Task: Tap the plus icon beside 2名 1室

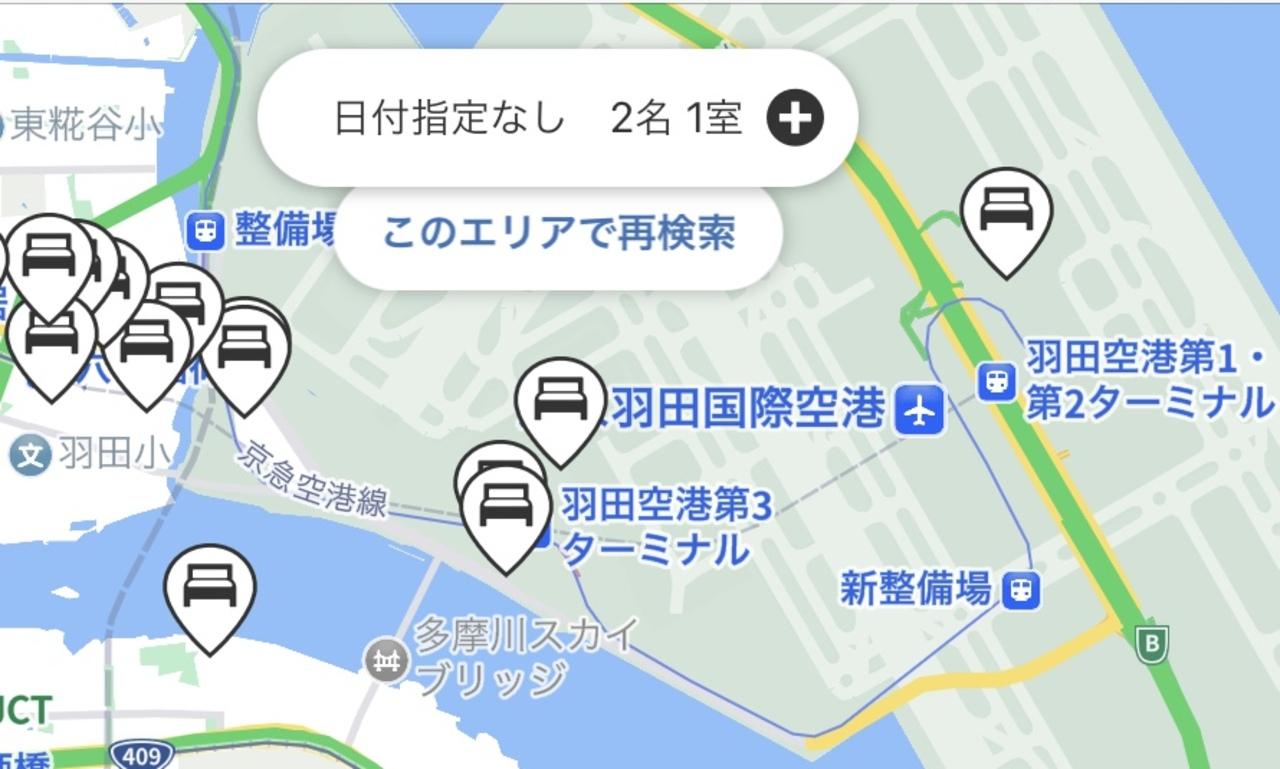Action: (x=795, y=118)
